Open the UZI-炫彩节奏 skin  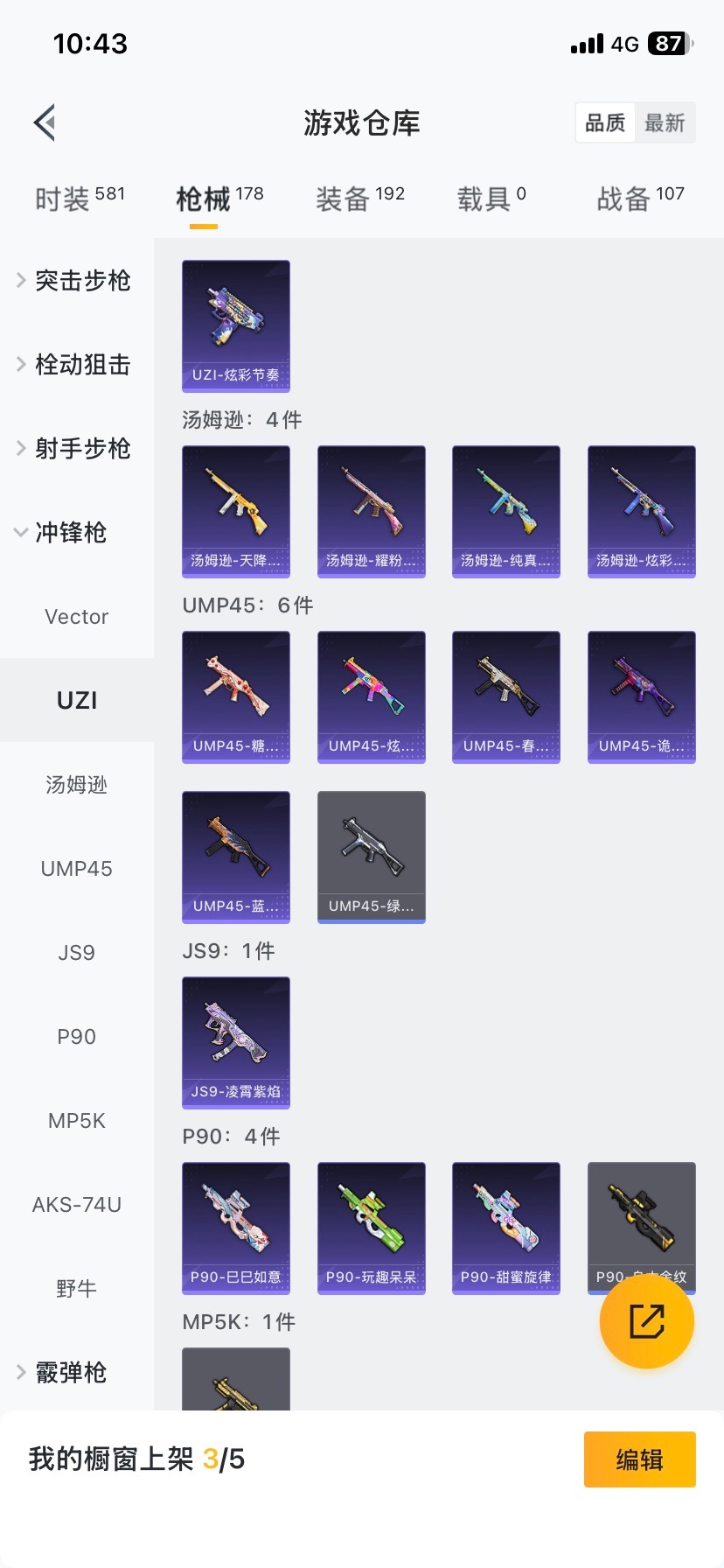(236, 325)
